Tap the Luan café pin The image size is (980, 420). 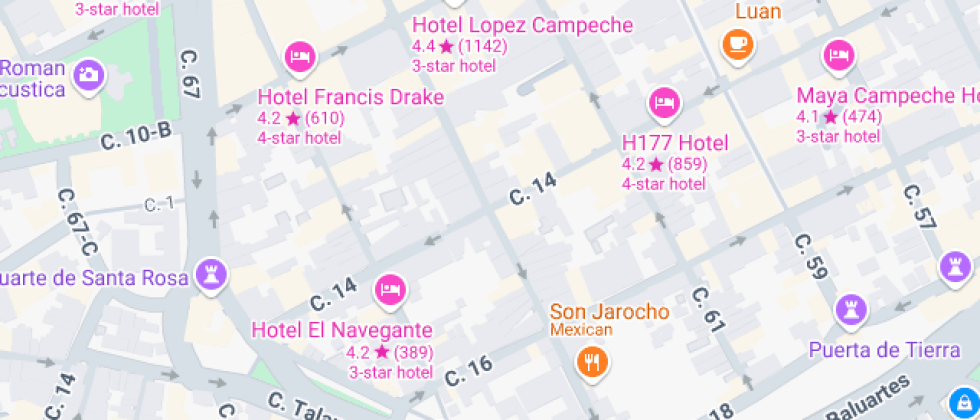738,43
